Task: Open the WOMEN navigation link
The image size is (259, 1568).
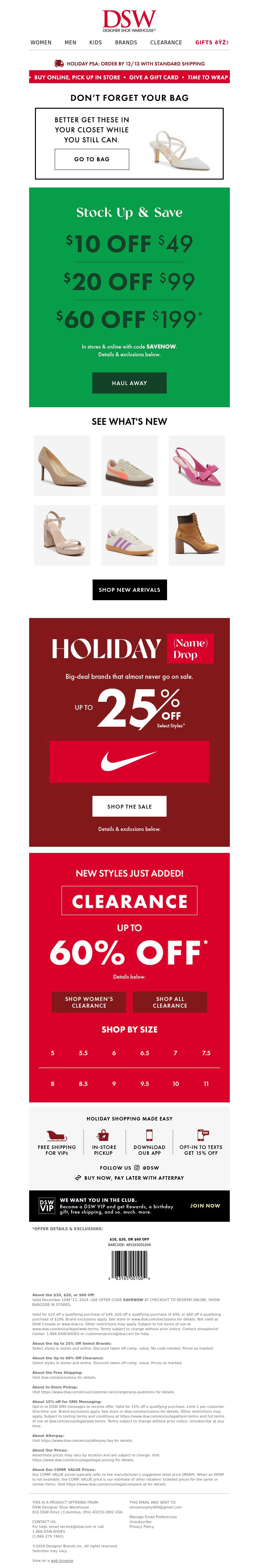Action: point(41,43)
